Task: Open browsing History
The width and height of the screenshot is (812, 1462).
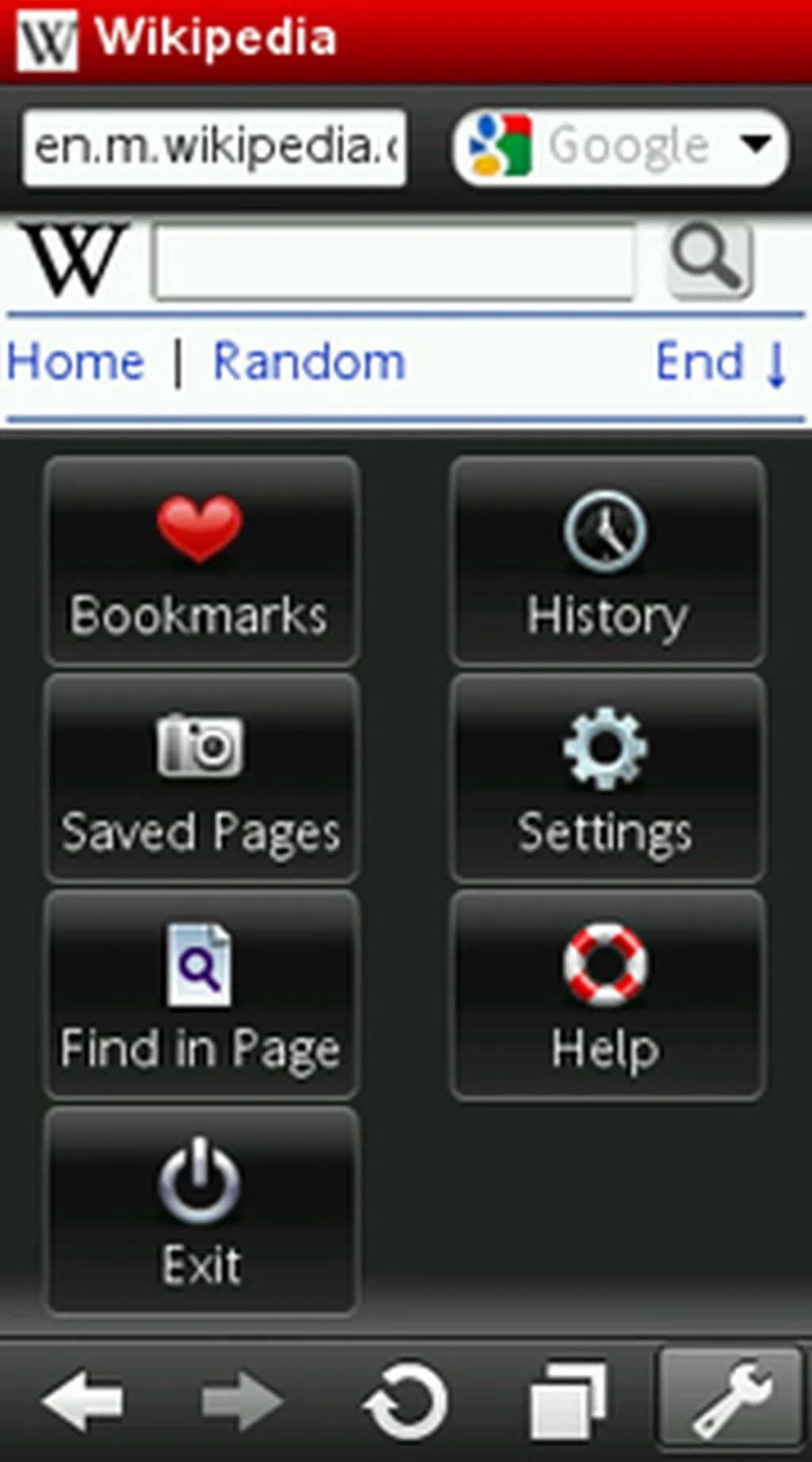Action: click(607, 562)
